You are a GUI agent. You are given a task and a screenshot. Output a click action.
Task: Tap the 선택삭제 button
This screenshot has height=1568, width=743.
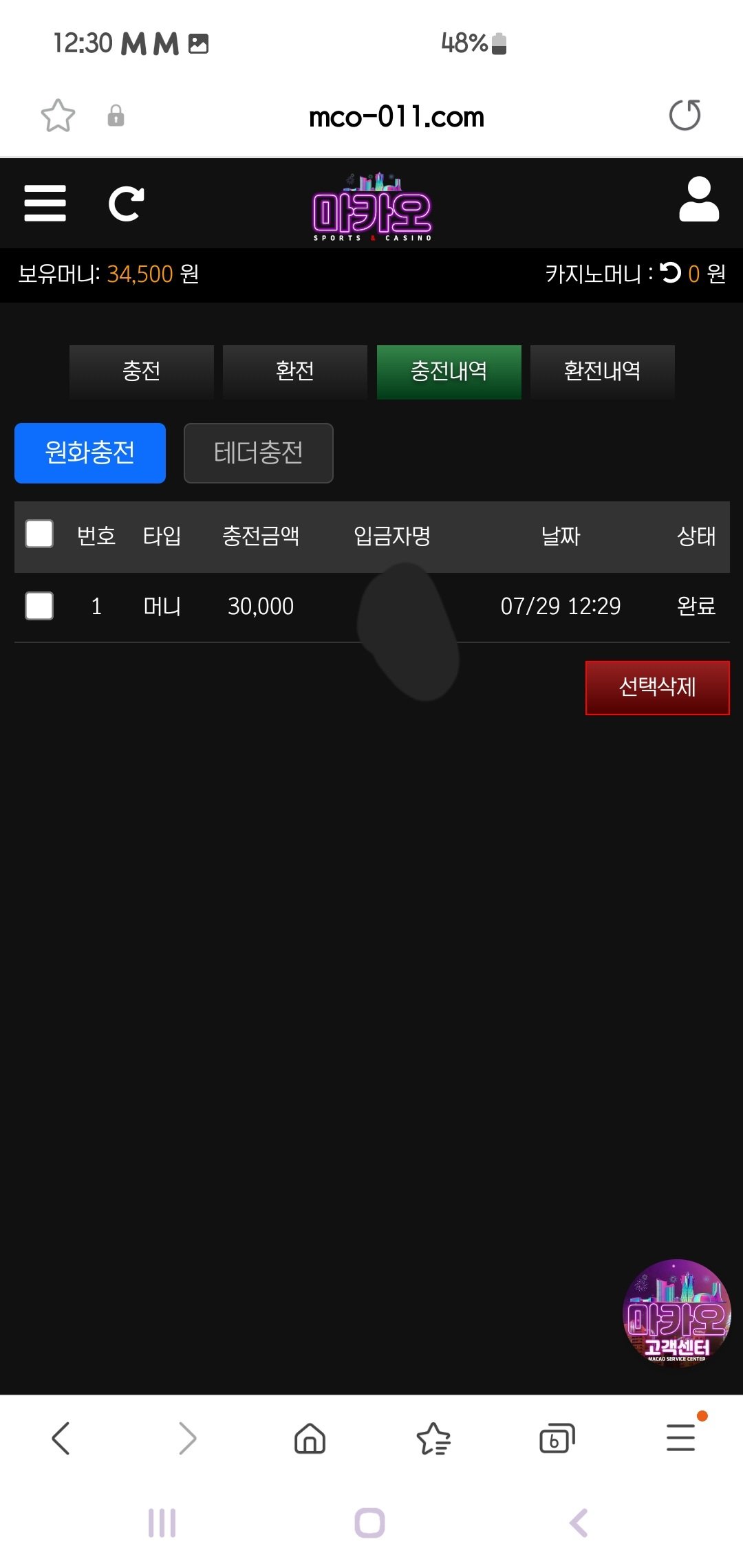(x=657, y=687)
